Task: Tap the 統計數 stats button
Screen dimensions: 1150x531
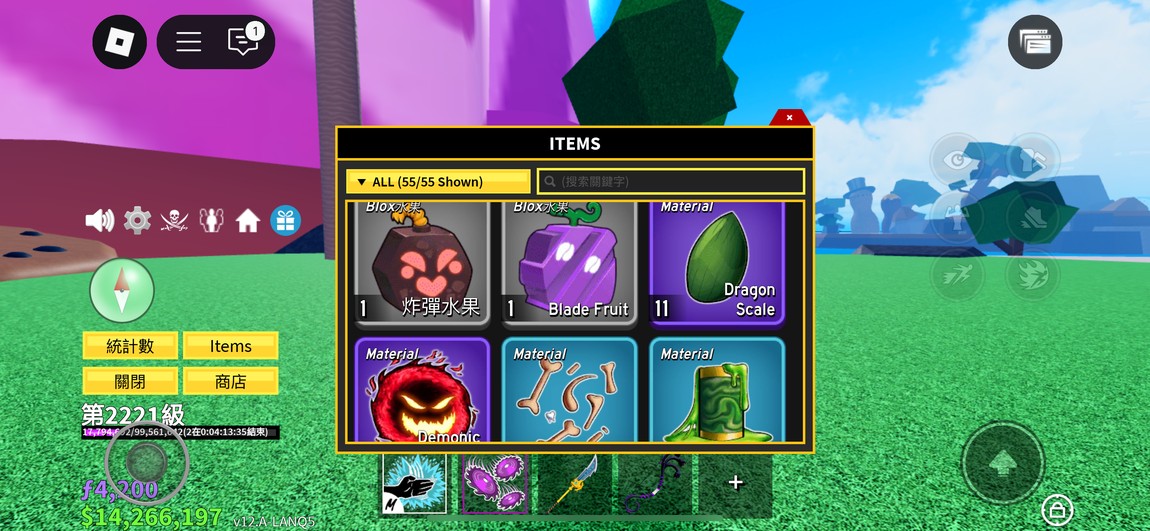Action: [x=130, y=346]
